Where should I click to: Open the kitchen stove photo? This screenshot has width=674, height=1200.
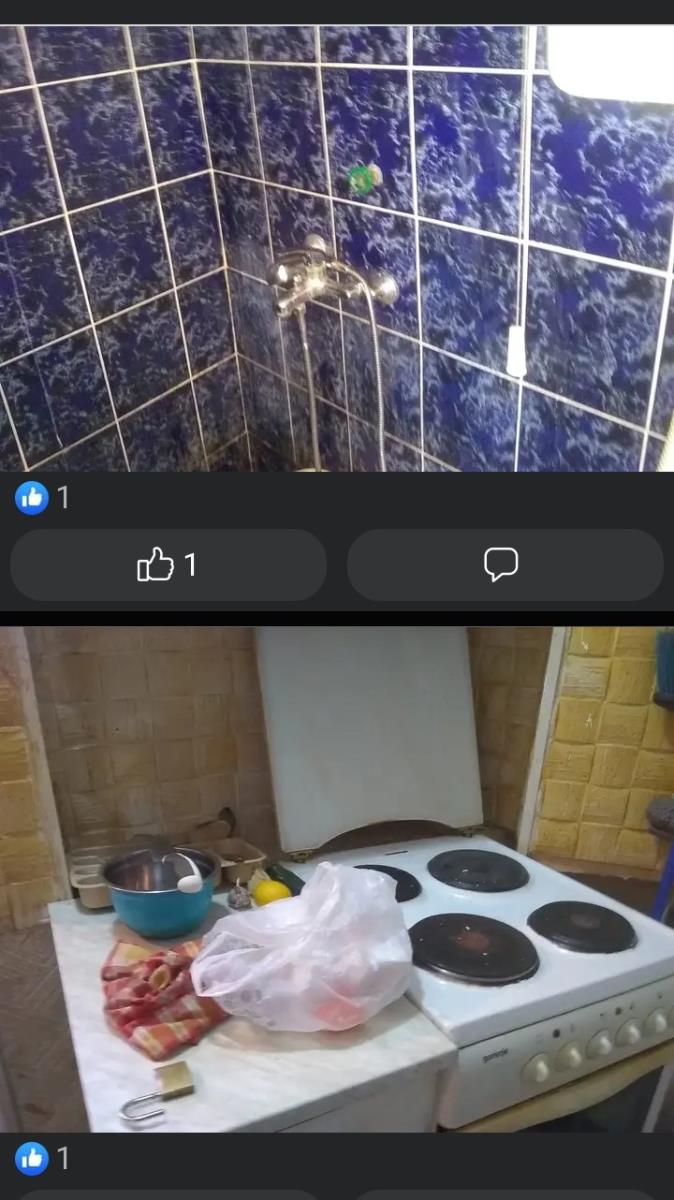(x=337, y=880)
